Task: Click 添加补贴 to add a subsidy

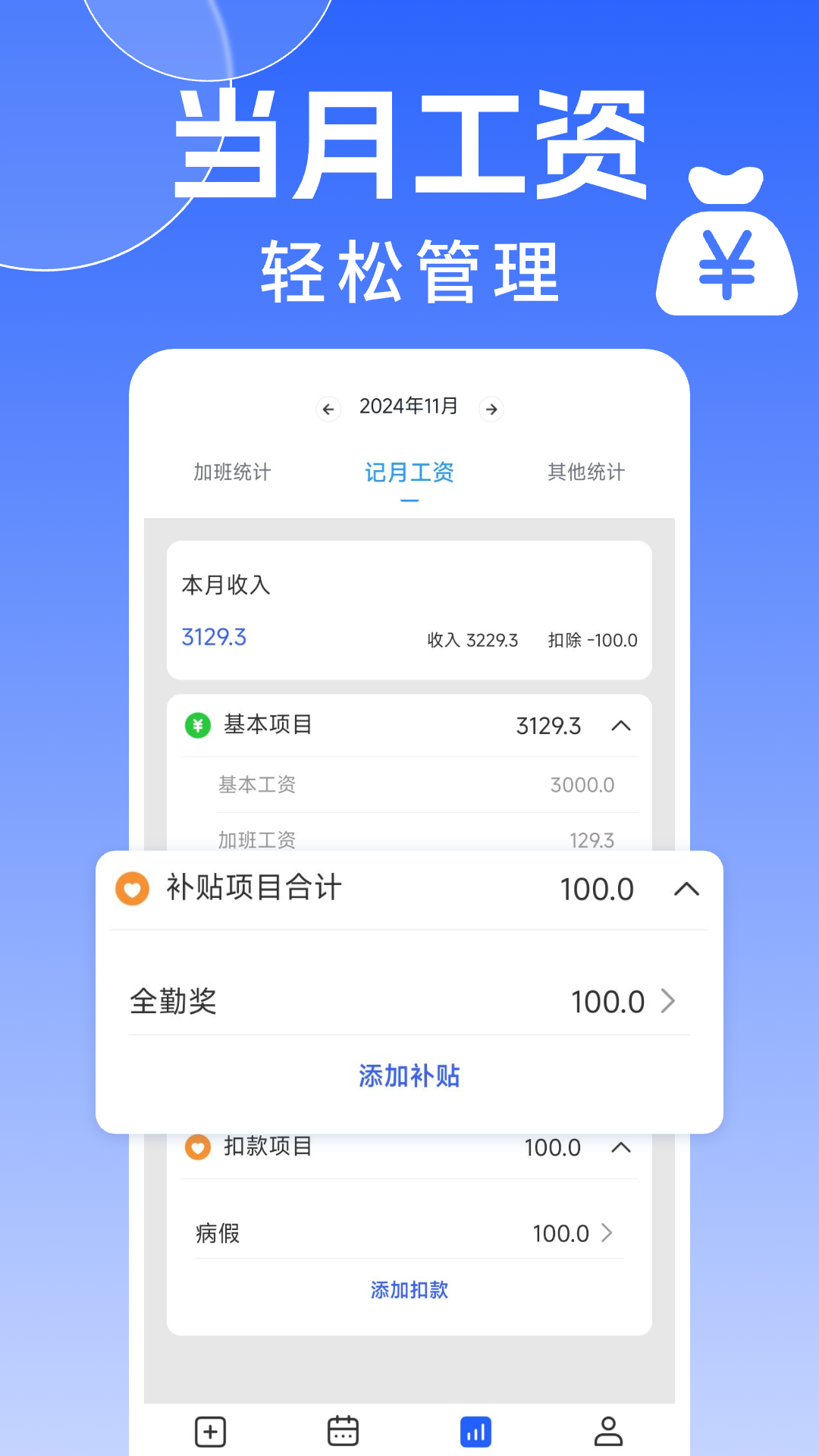Action: tap(409, 1075)
